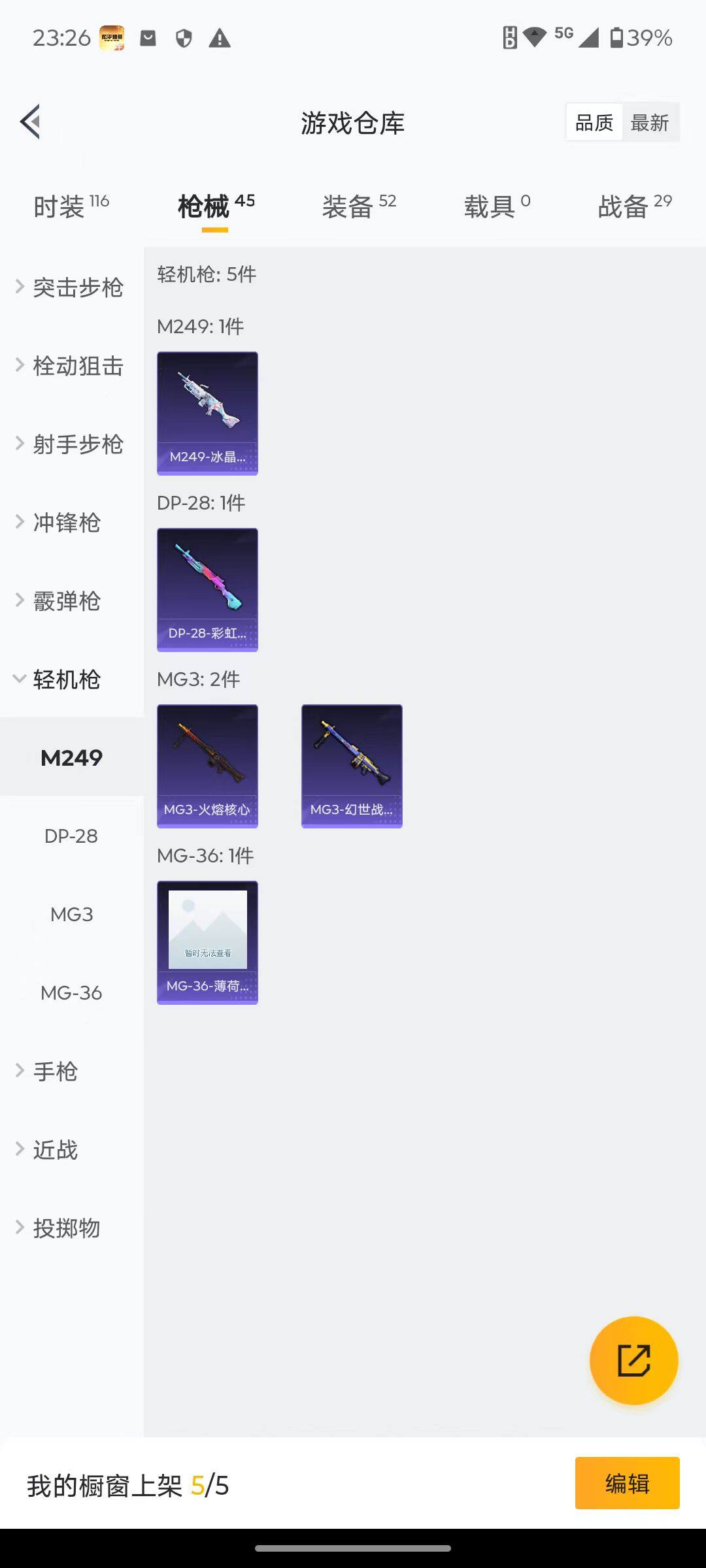The height and width of the screenshot is (1568, 706).
Task: Open the MG3-幻世战 skin
Action: (351, 766)
